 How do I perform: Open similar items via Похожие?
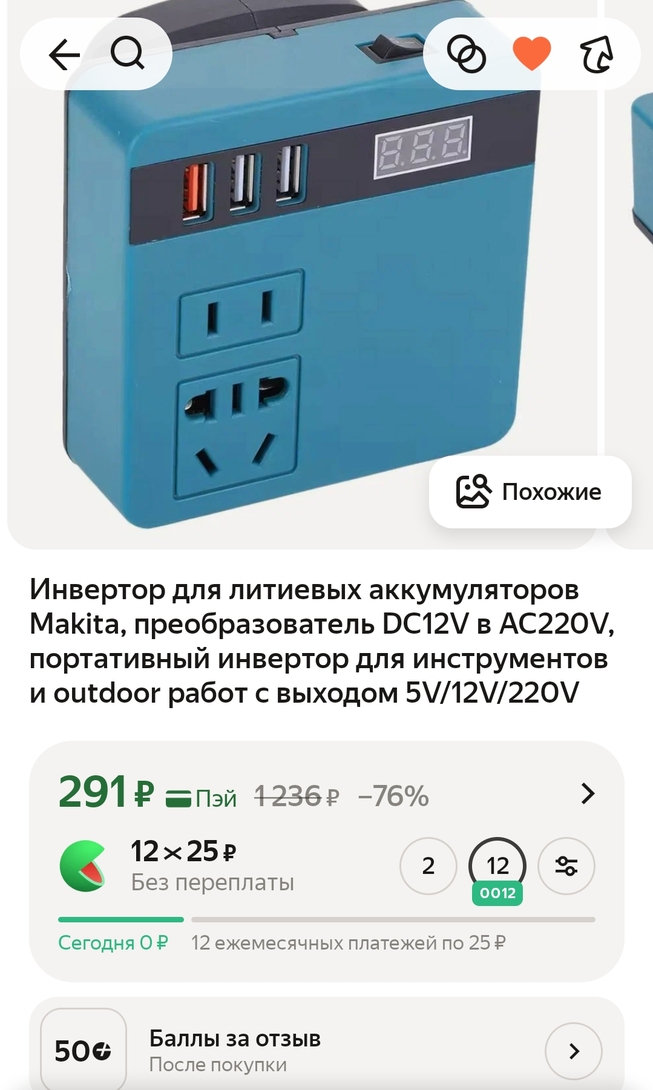(530, 492)
